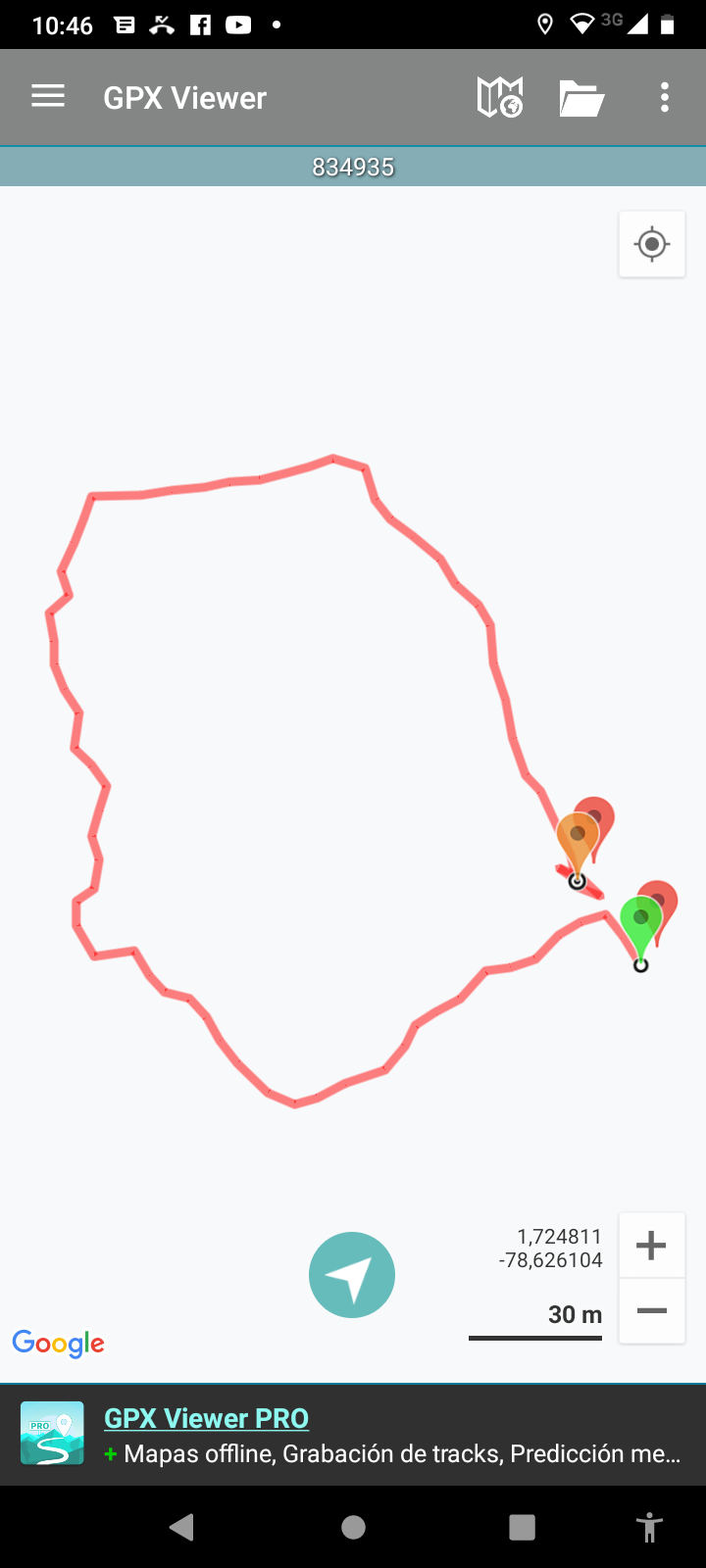This screenshot has height=1568, width=706.
Task: Zoom out with the minus button
Action: click(652, 1311)
